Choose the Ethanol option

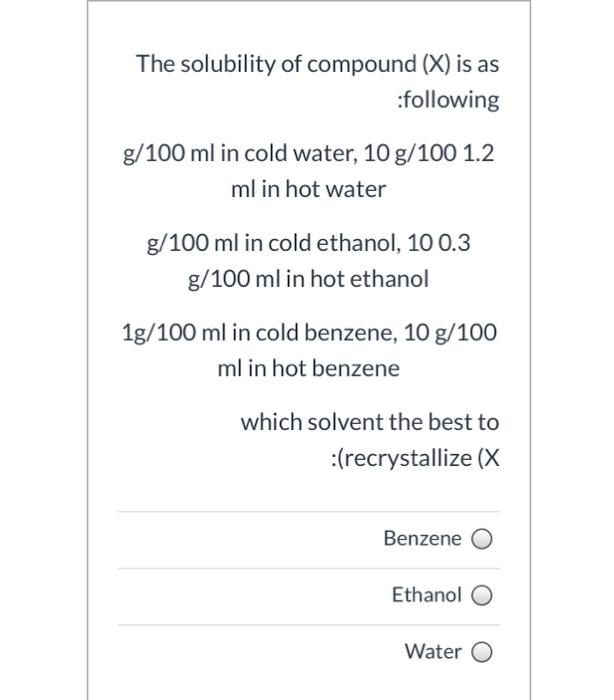(x=482, y=596)
